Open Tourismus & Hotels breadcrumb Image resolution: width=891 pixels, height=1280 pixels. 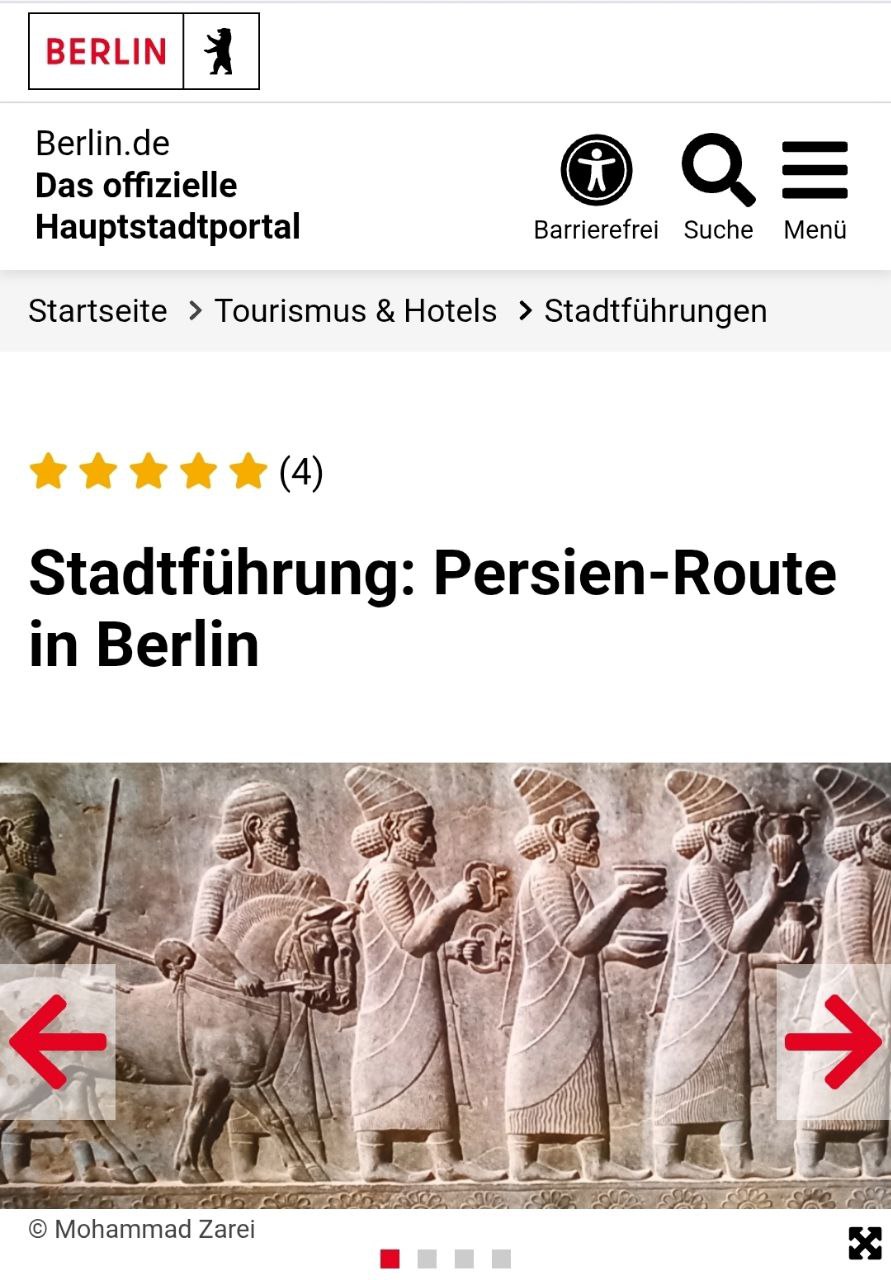(x=355, y=311)
